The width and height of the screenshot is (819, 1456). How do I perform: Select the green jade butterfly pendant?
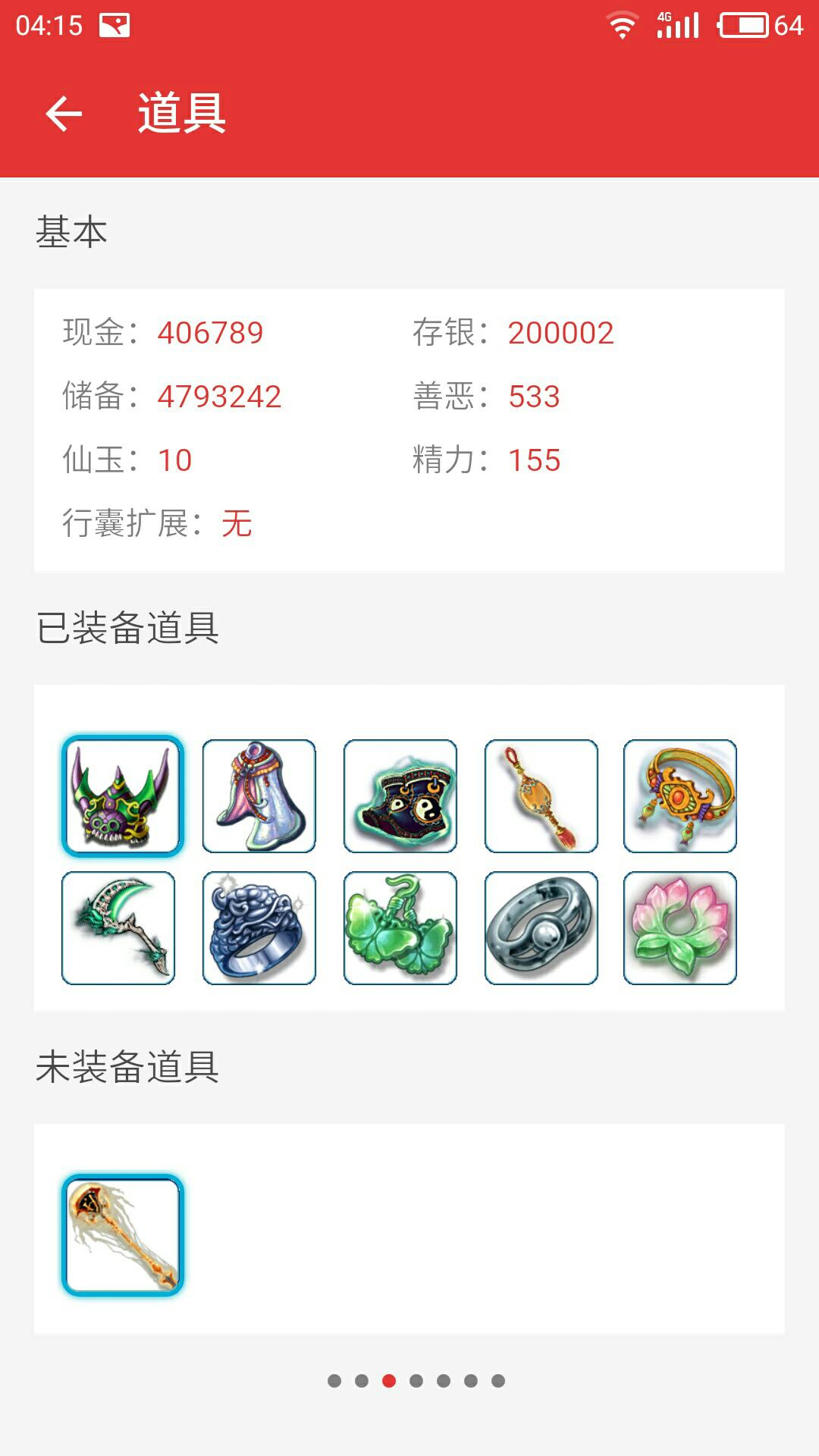click(x=400, y=928)
